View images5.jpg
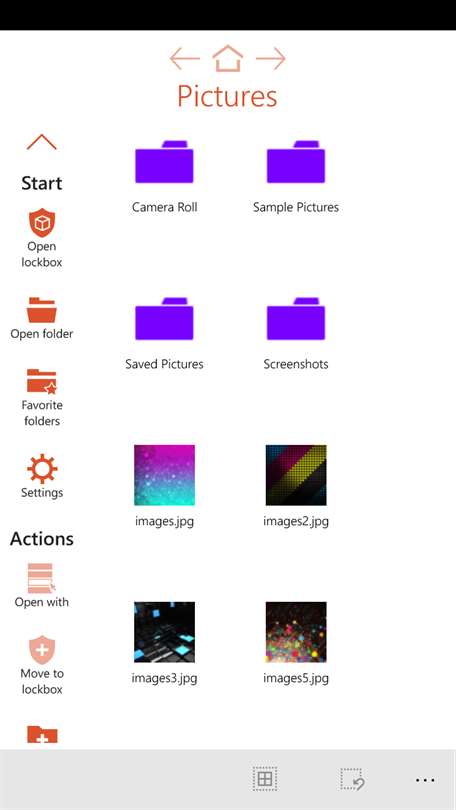This screenshot has width=456, height=810. click(x=296, y=643)
